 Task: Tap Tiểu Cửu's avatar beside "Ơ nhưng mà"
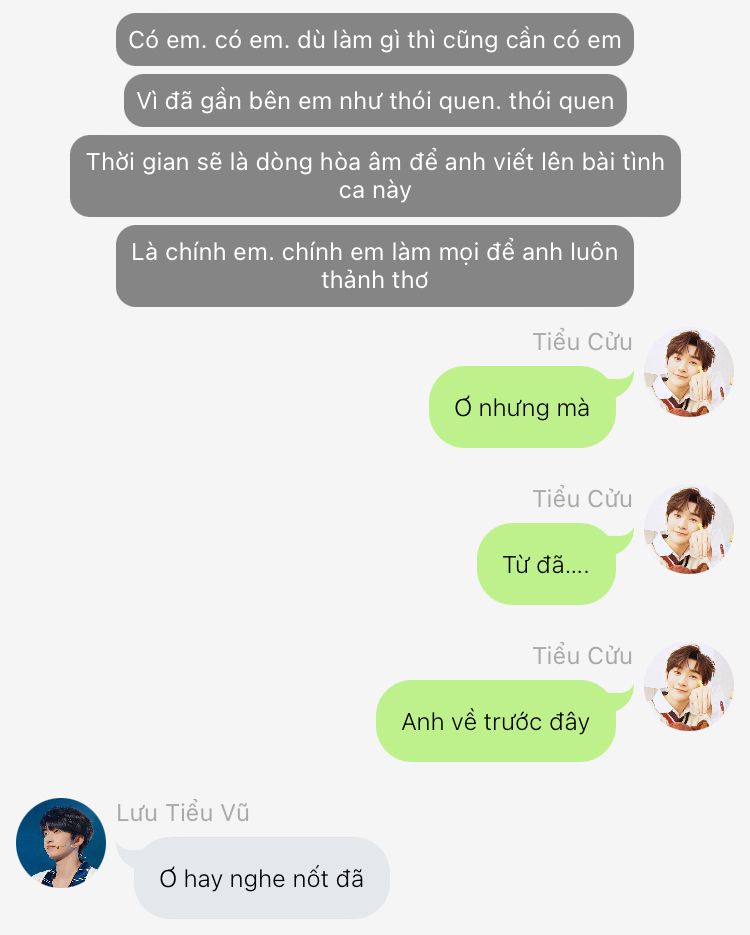coord(688,372)
